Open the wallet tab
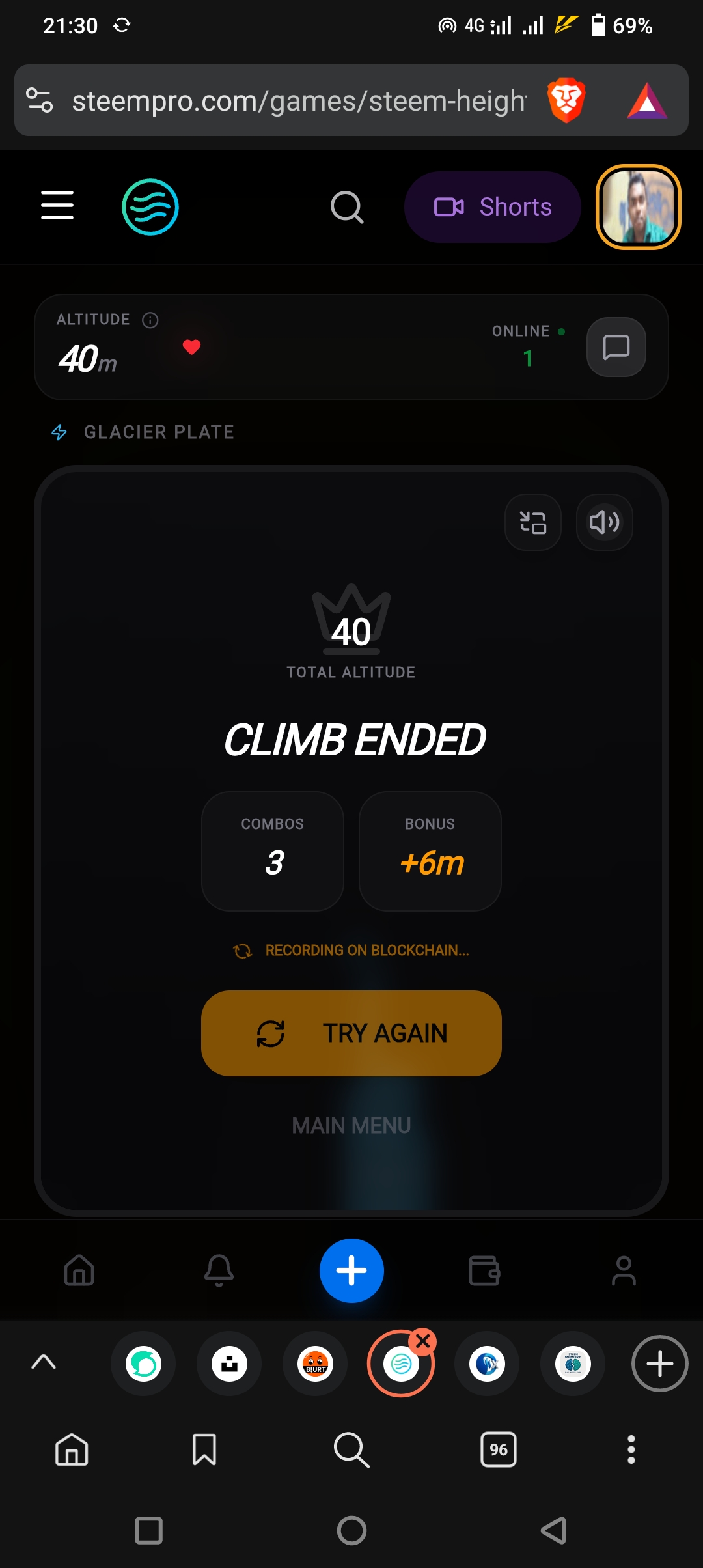Screen dimensions: 703x1568 (484, 1270)
